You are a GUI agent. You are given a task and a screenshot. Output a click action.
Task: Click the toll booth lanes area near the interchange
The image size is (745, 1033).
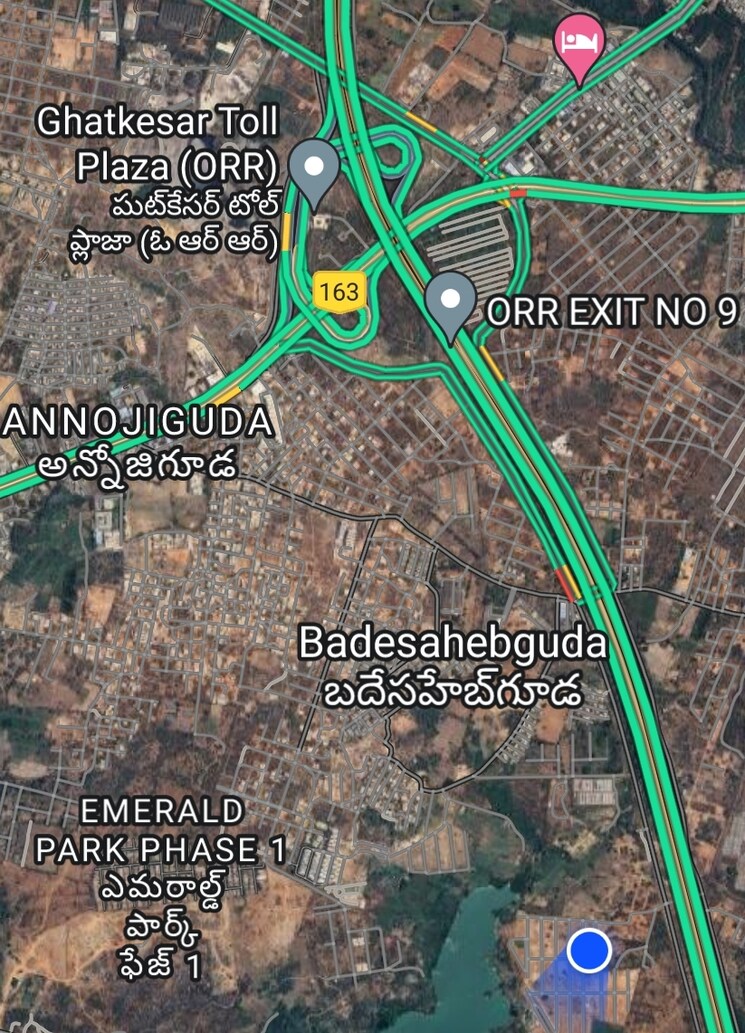pyautogui.click(x=470, y=240)
